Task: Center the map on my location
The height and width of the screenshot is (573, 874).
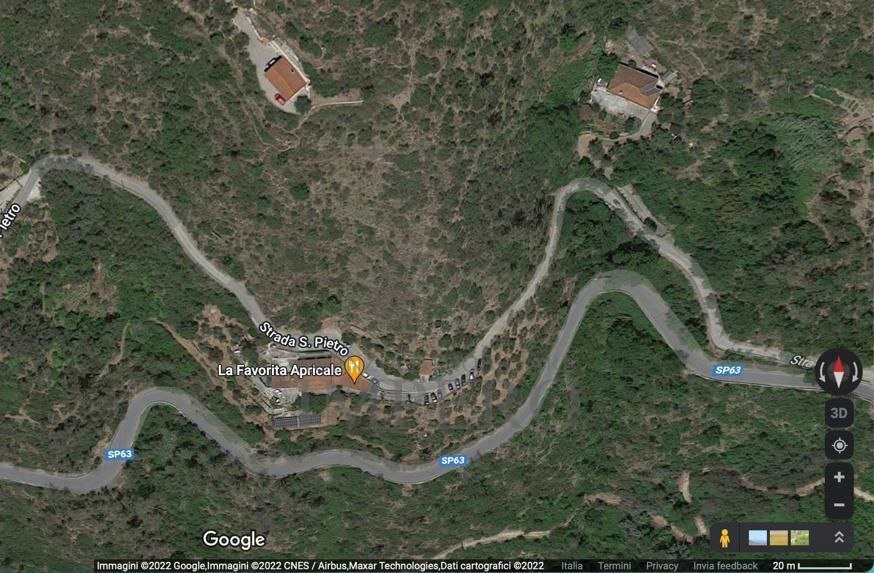Action: click(x=839, y=445)
